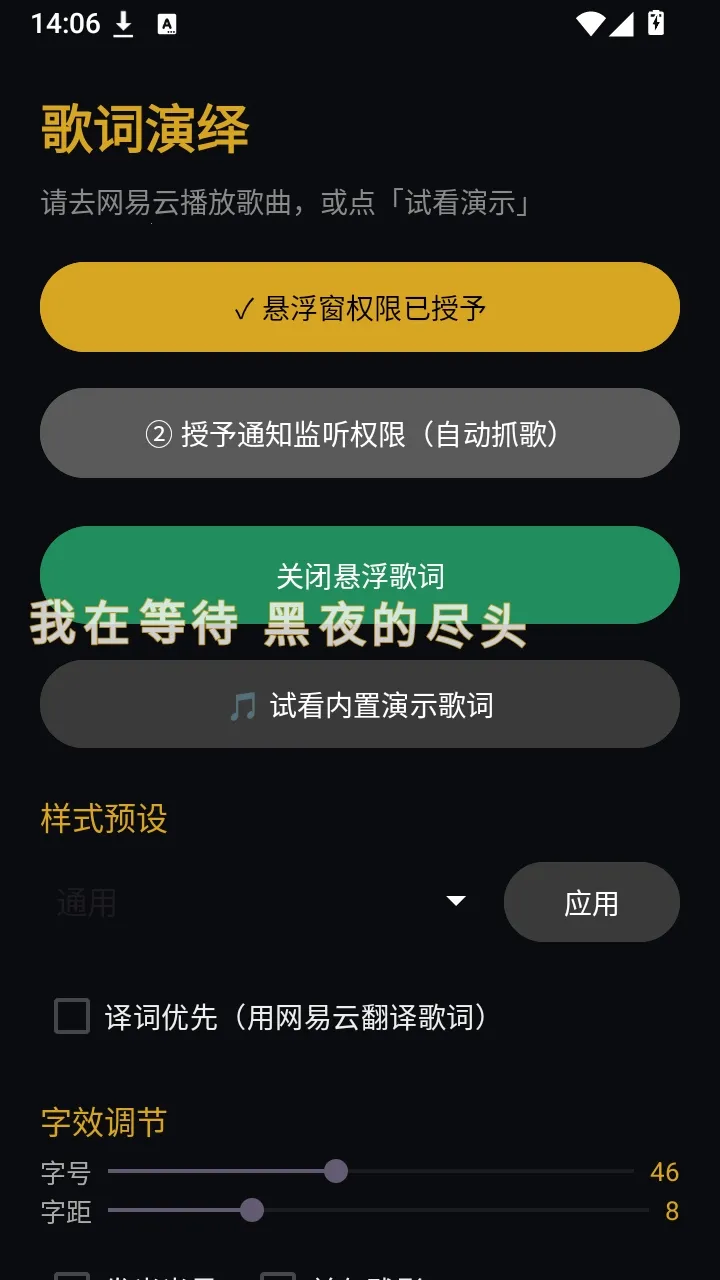Apply the preset with 应用 button

point(592,902)
